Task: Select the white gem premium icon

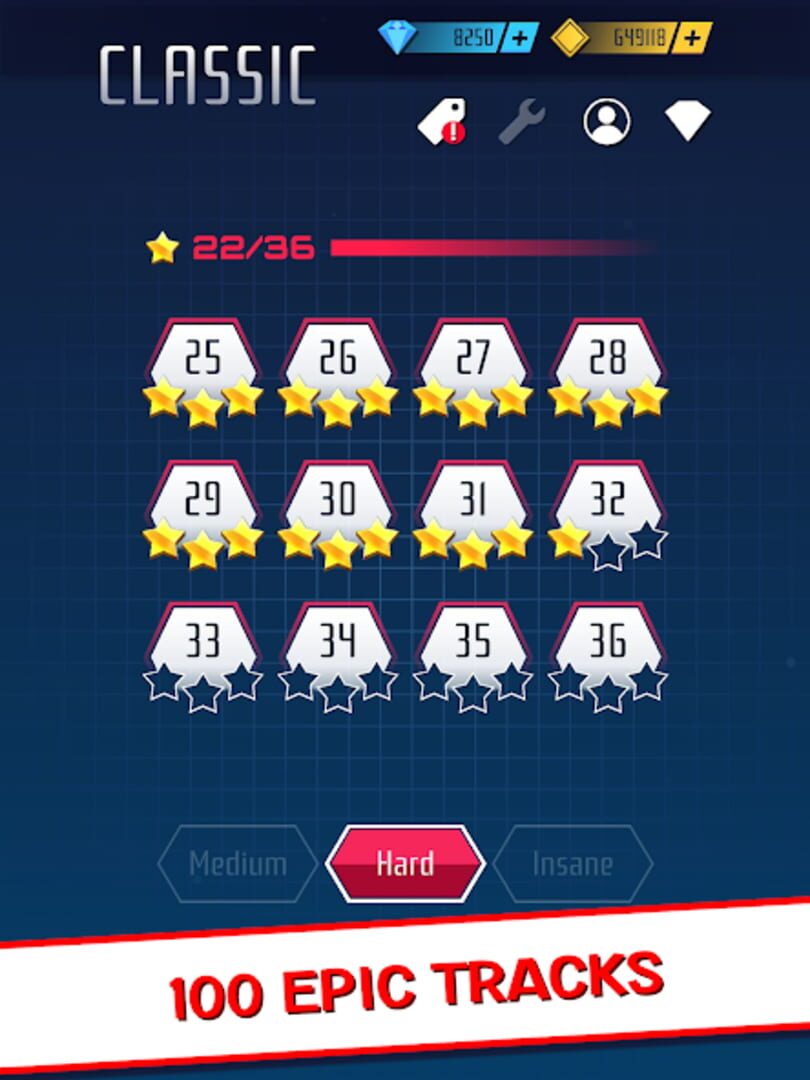Action: pos(687,120)
